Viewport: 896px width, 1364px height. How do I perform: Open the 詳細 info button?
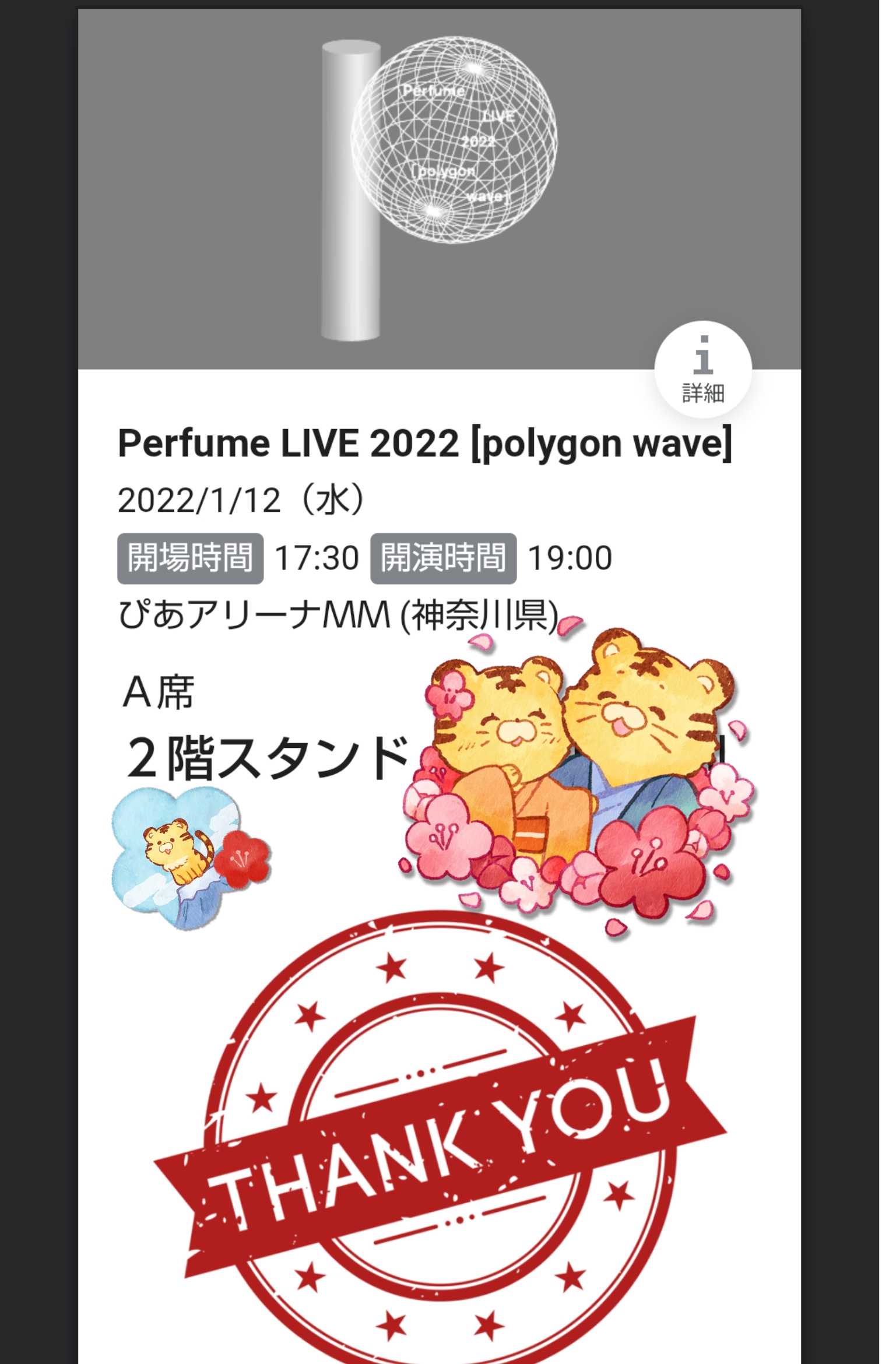pos(702,370)
